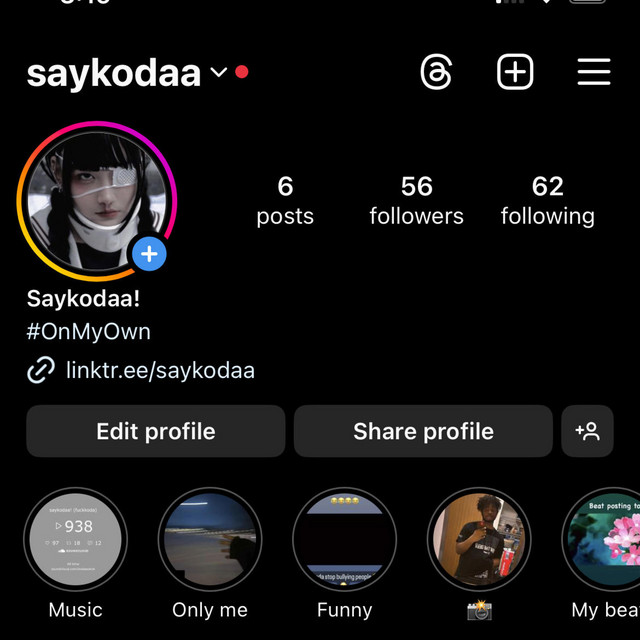Open the hamburger menu
This screenshot has width=640, height=640.
pos(593,73)
